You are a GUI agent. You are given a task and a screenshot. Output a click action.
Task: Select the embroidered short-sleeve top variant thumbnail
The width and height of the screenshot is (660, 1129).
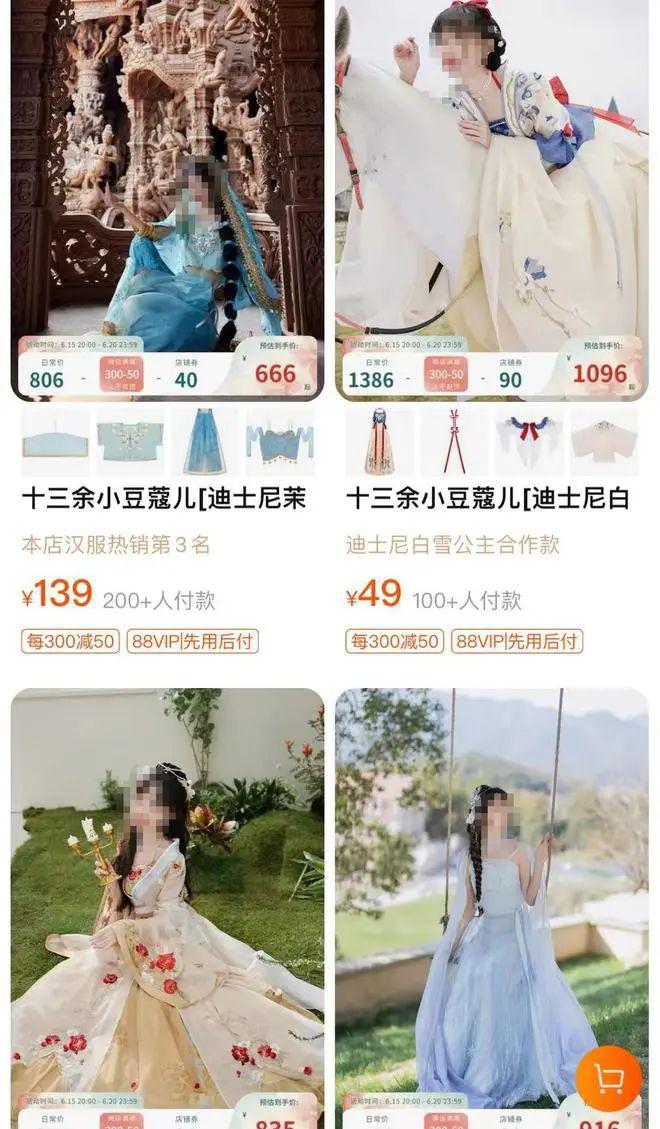point(130,441)
